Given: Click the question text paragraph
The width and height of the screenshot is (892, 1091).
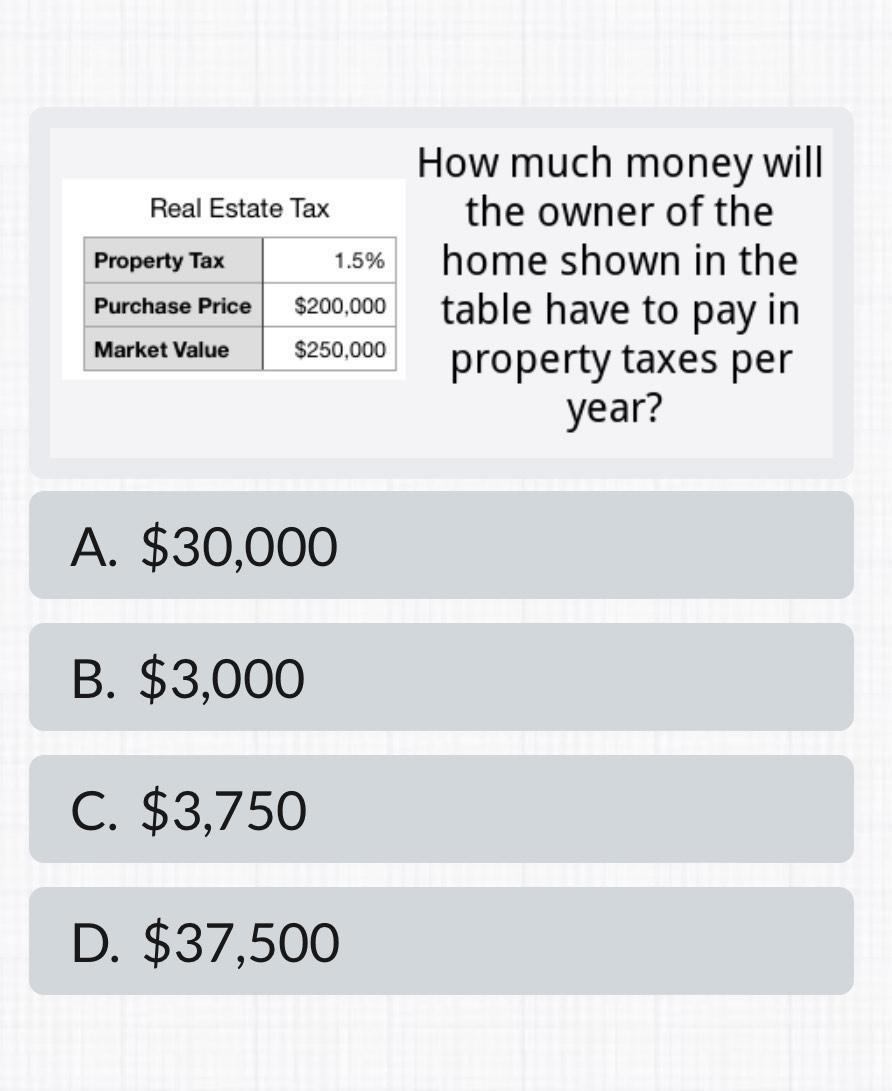Looking at the screenshot, I should (620, 285).
